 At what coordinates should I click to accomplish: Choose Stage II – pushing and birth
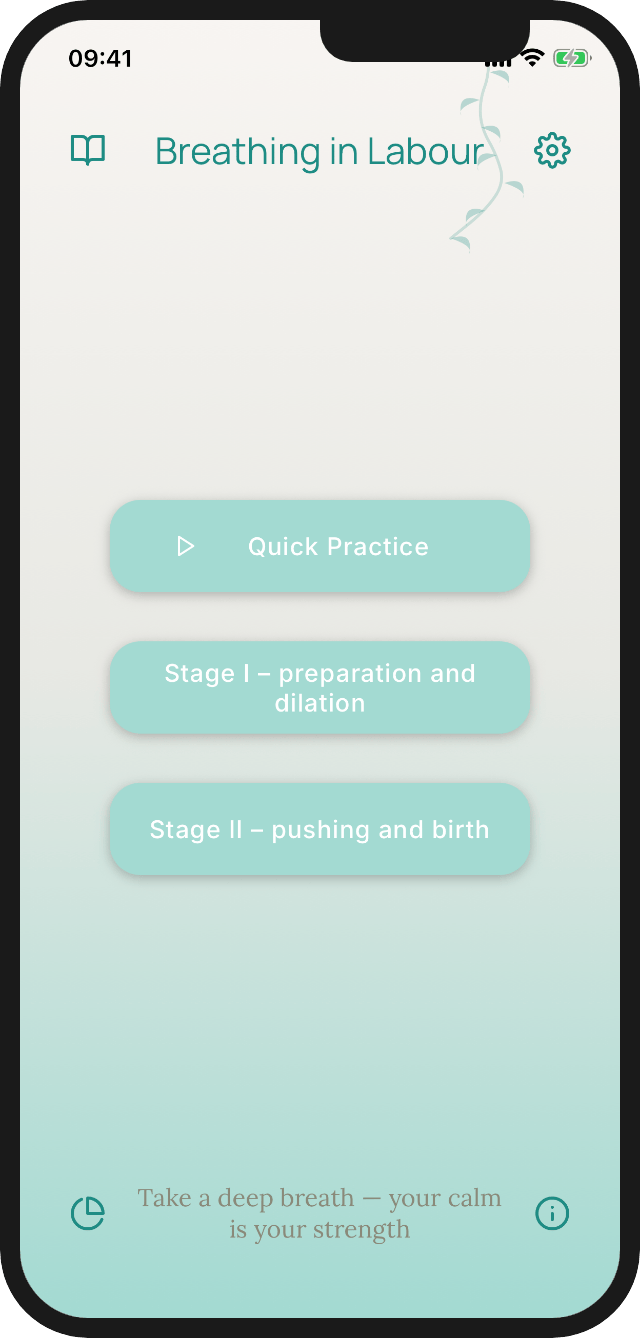coord(320,830)
